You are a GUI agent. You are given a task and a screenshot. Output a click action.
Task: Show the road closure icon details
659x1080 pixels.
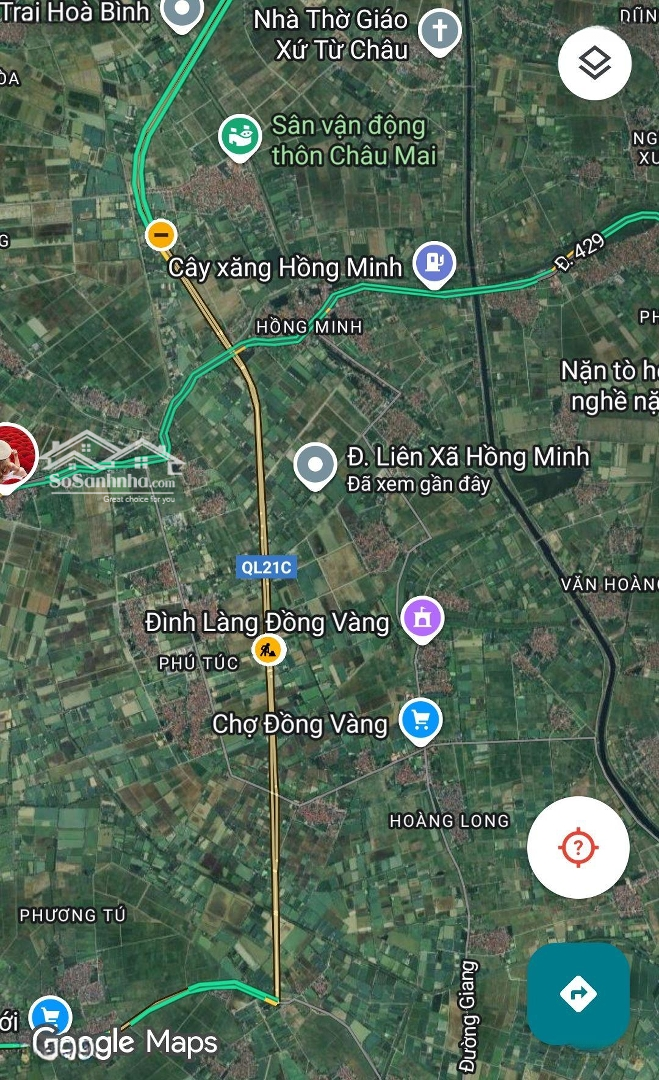pos(160,235)
